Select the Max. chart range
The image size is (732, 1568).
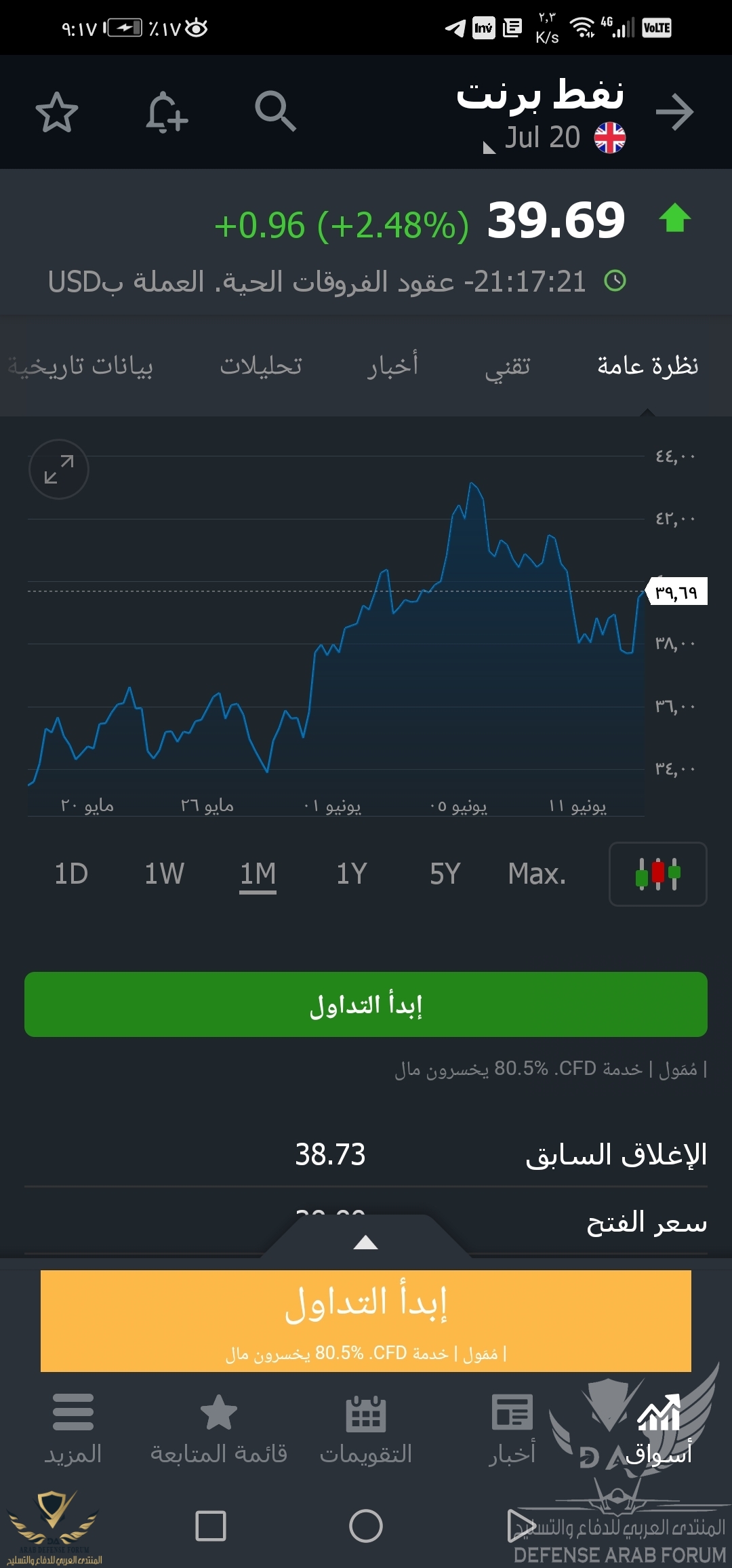coord(537,874)
